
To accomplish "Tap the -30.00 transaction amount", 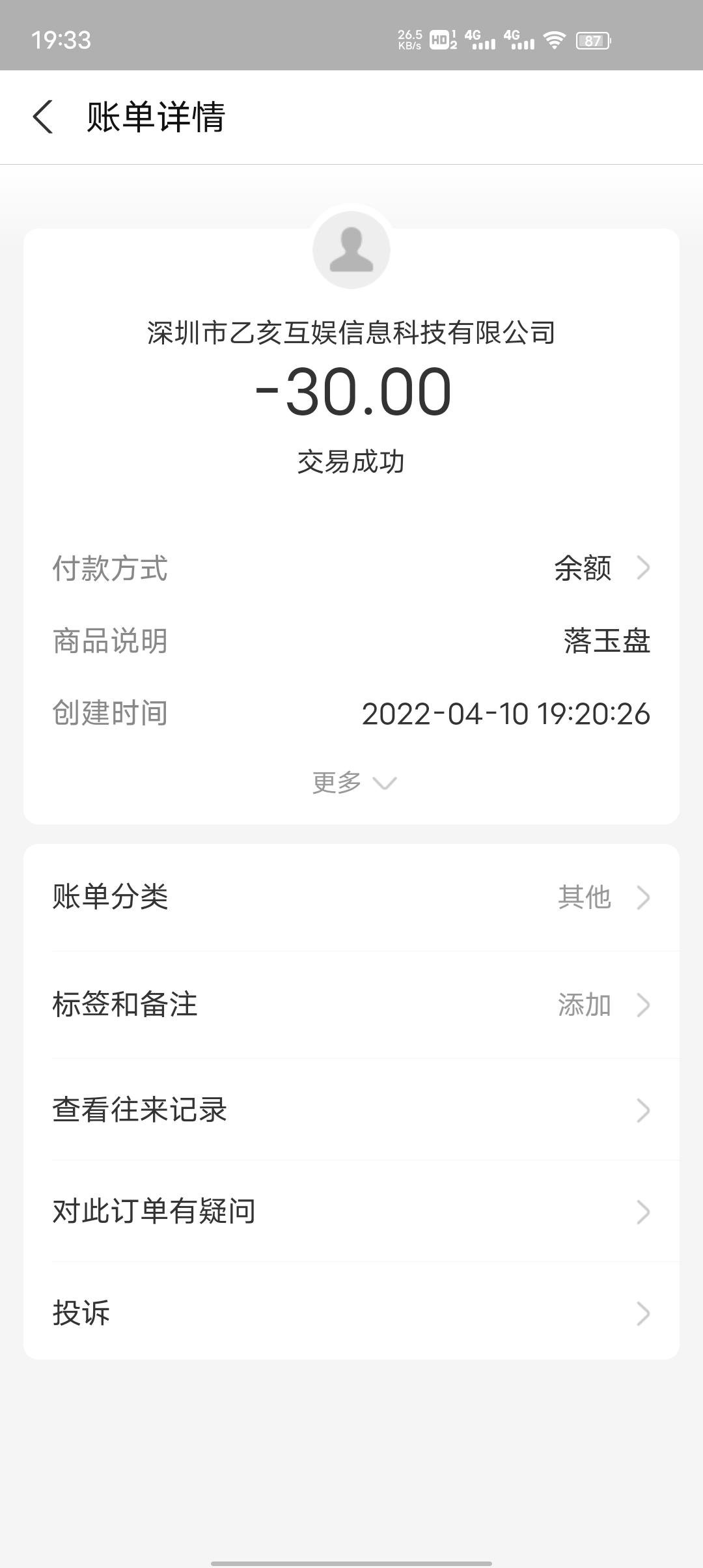I will [x=351, y=392].
